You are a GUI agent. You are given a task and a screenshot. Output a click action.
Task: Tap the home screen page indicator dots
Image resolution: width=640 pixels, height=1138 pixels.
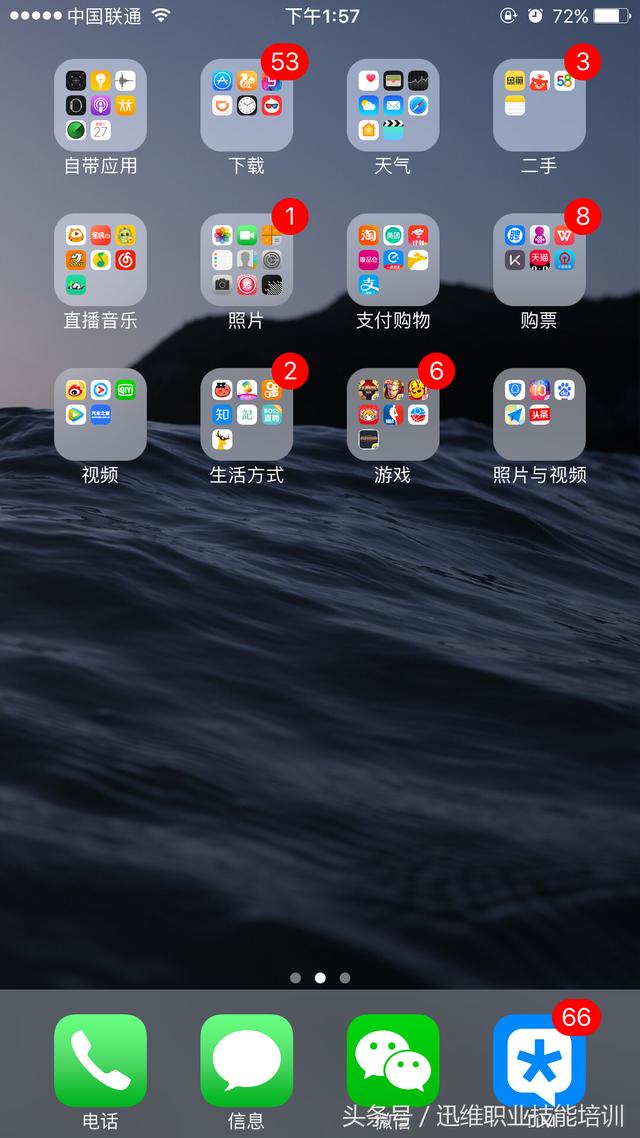(x=320, y=978)
